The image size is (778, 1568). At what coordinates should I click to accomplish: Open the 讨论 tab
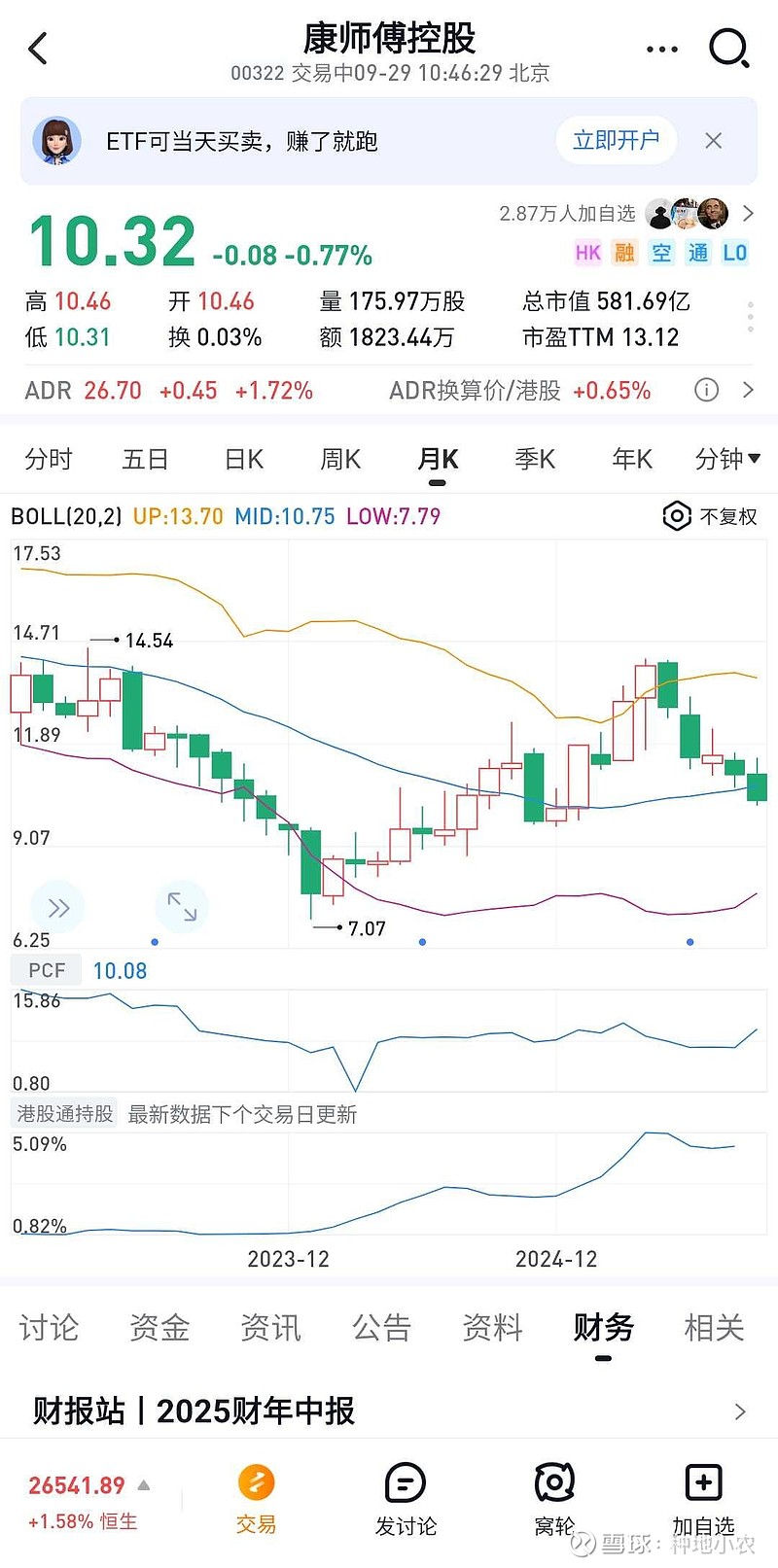(x=49, y=1328)
